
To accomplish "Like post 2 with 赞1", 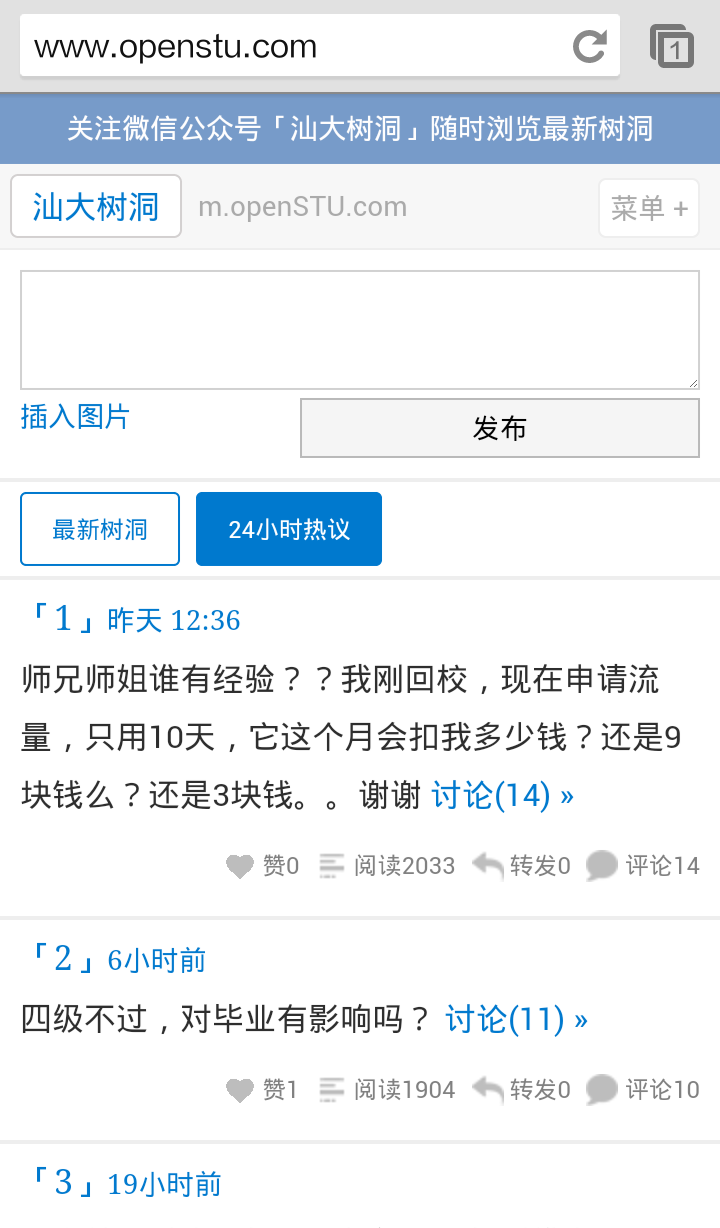I will (x=263, y=1089).
